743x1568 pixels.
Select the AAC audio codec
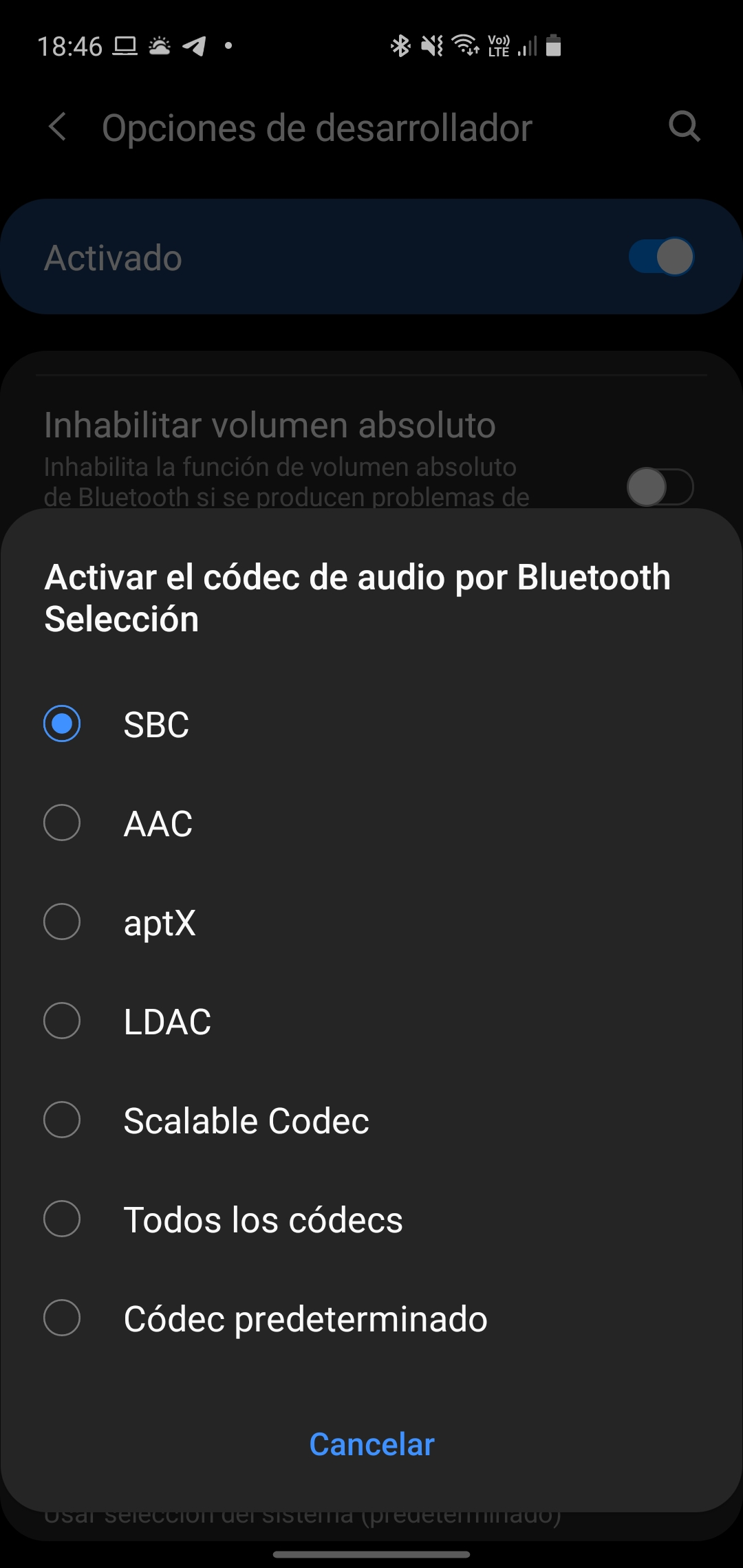(x=62, y=823)
